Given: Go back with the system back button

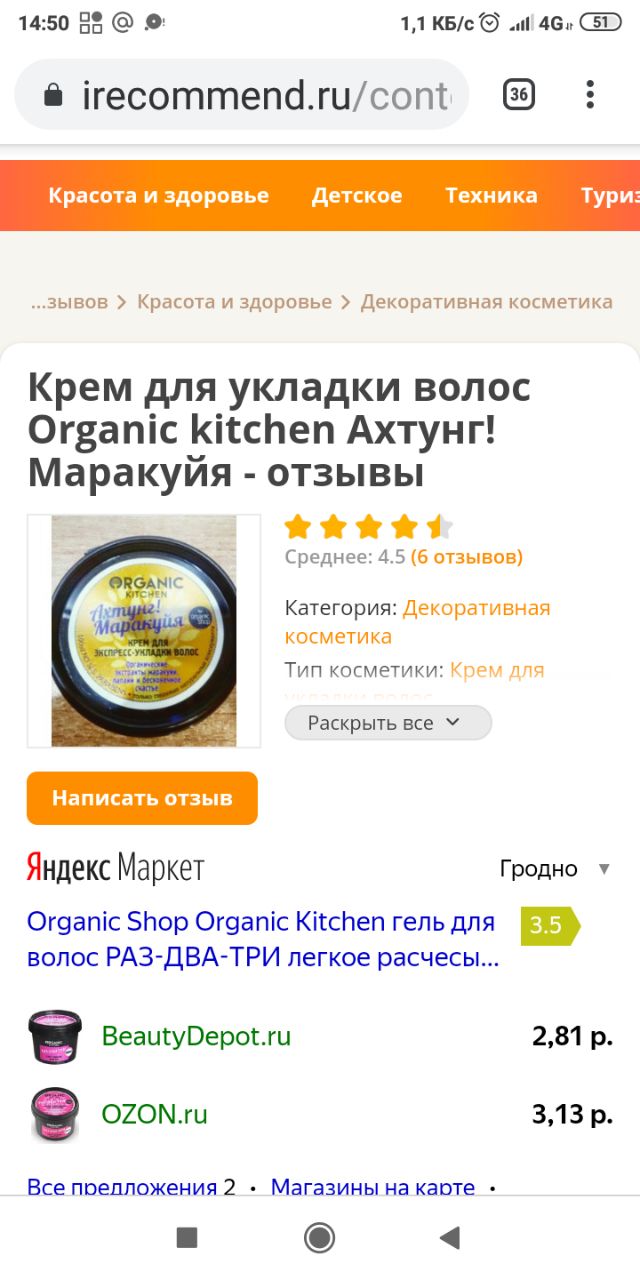Looking at the screenshot, I should pos(449,1238).
